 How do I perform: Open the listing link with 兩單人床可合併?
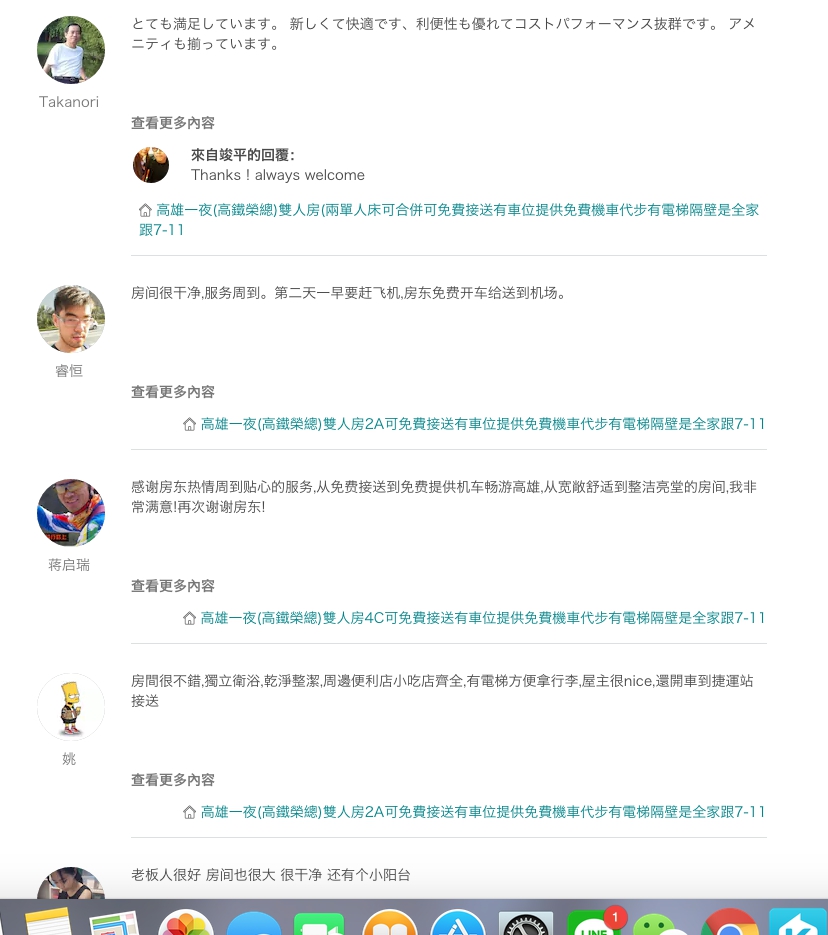coord(448,219)
